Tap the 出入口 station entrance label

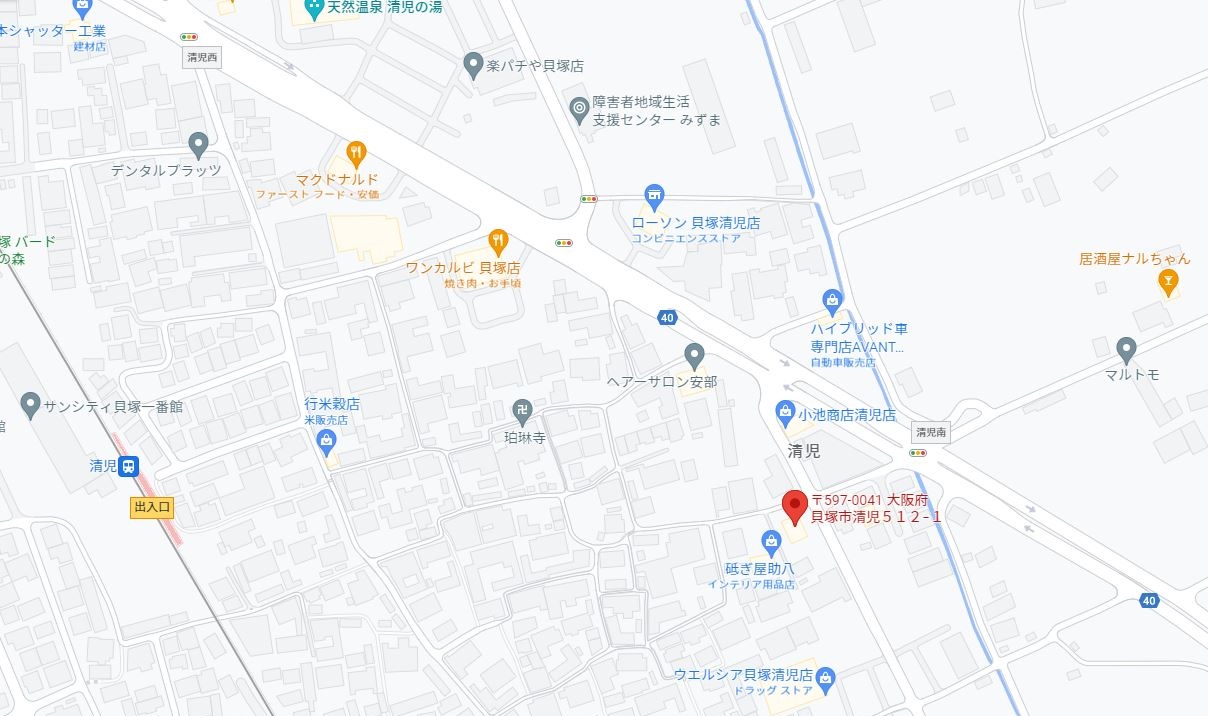coord(152,507)
